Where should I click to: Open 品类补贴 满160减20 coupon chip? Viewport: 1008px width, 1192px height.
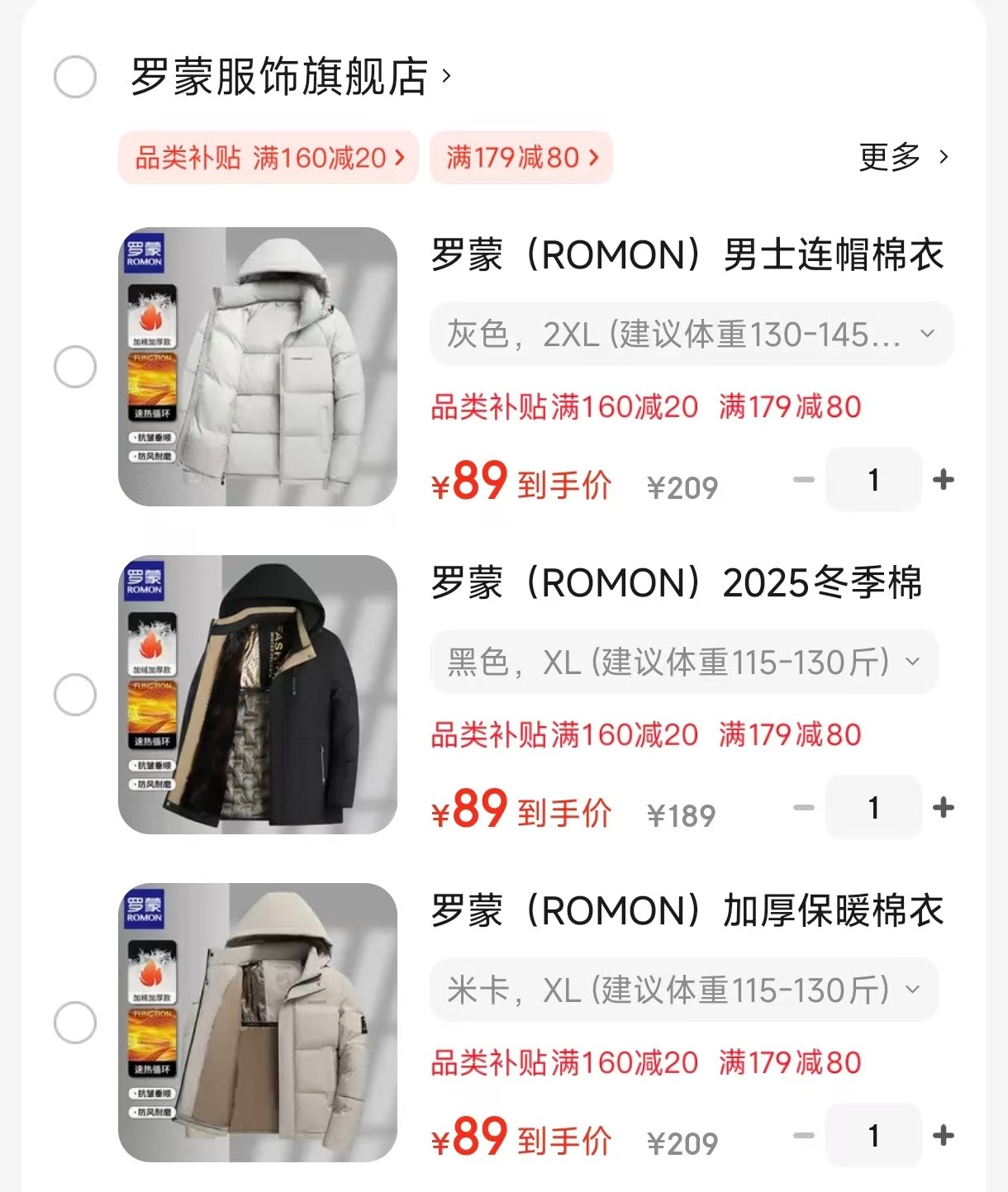click(x=269, y=157)
